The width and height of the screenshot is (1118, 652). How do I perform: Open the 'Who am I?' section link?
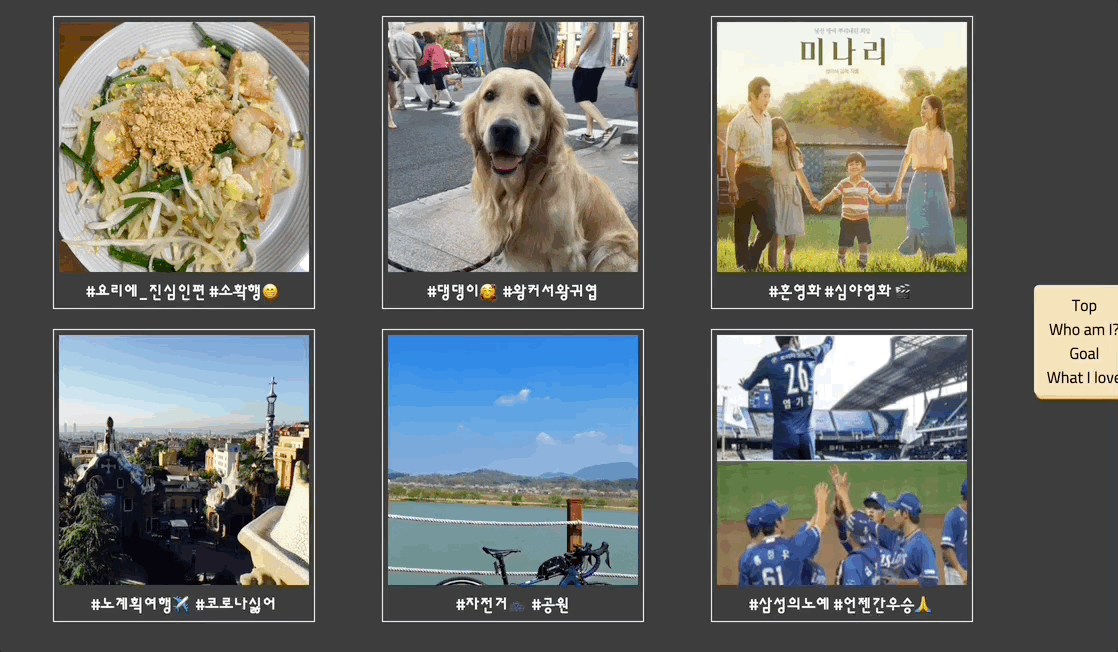pos(1083,330)
